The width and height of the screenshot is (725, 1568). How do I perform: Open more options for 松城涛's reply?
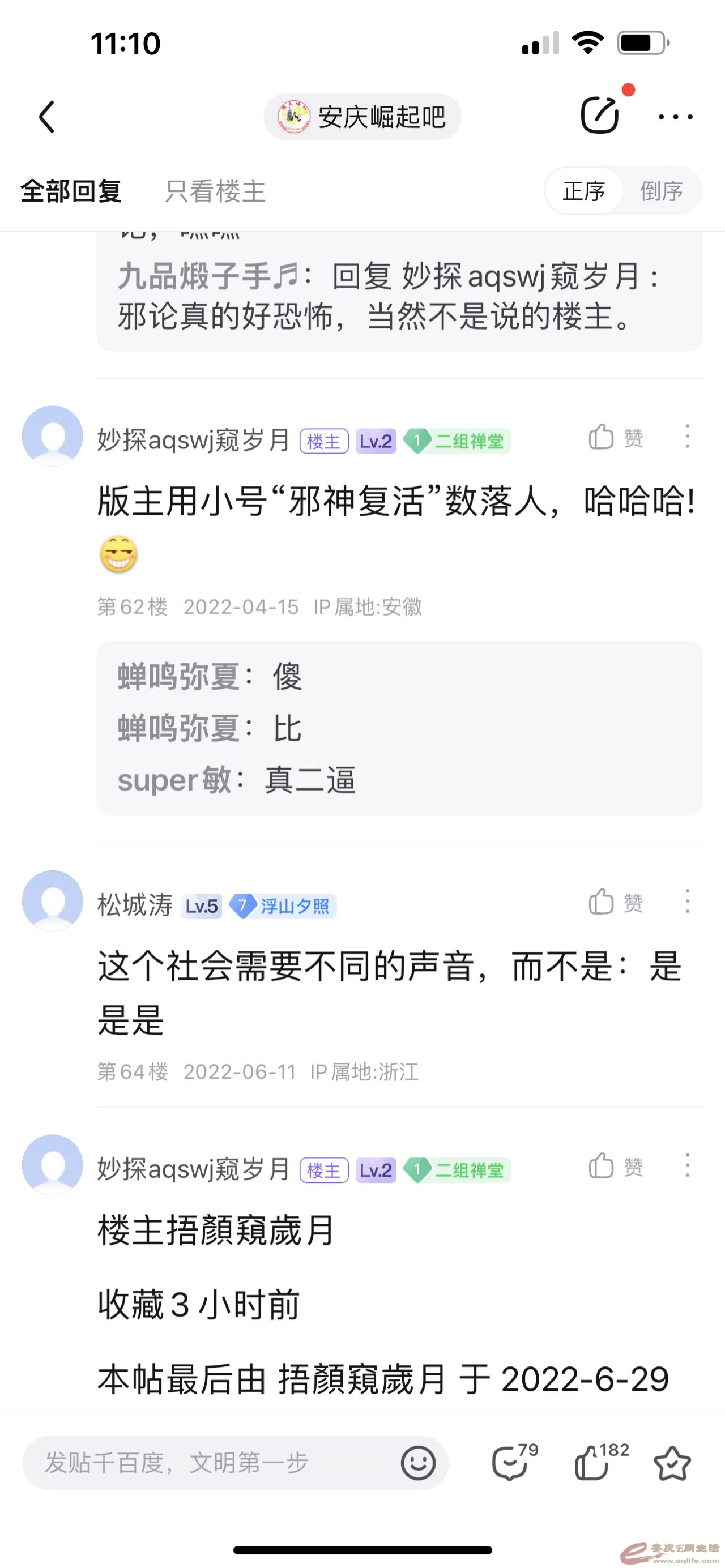coord(687,902)
